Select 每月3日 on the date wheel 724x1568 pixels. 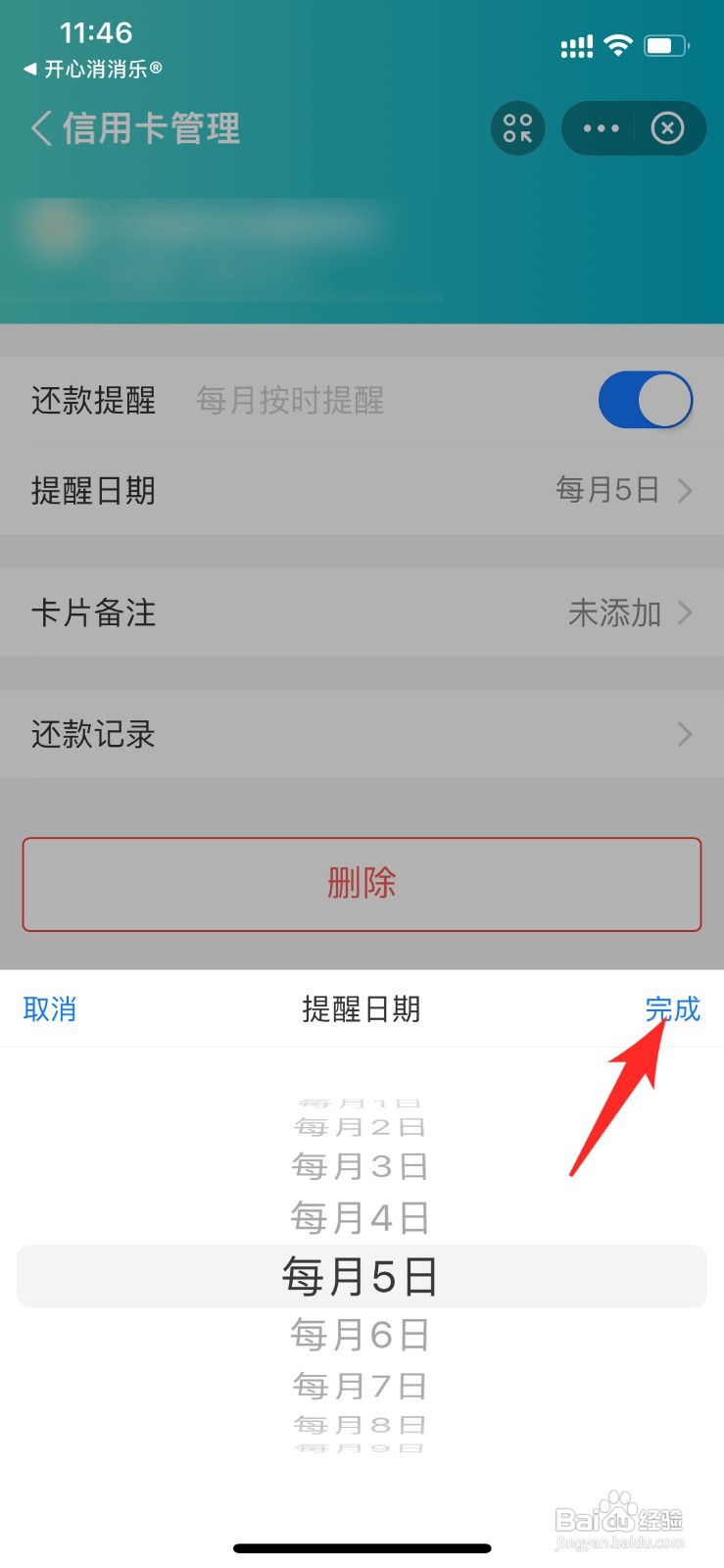pyautogui.click(x=360, y=1166)
